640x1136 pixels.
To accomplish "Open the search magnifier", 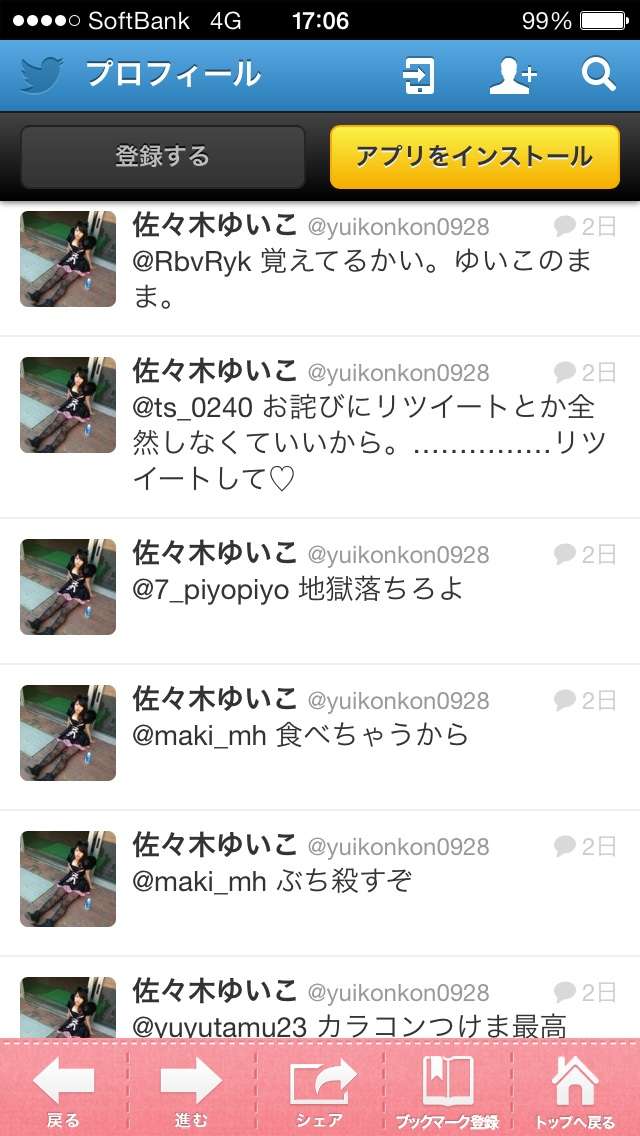I will click(x=598, y=75).
